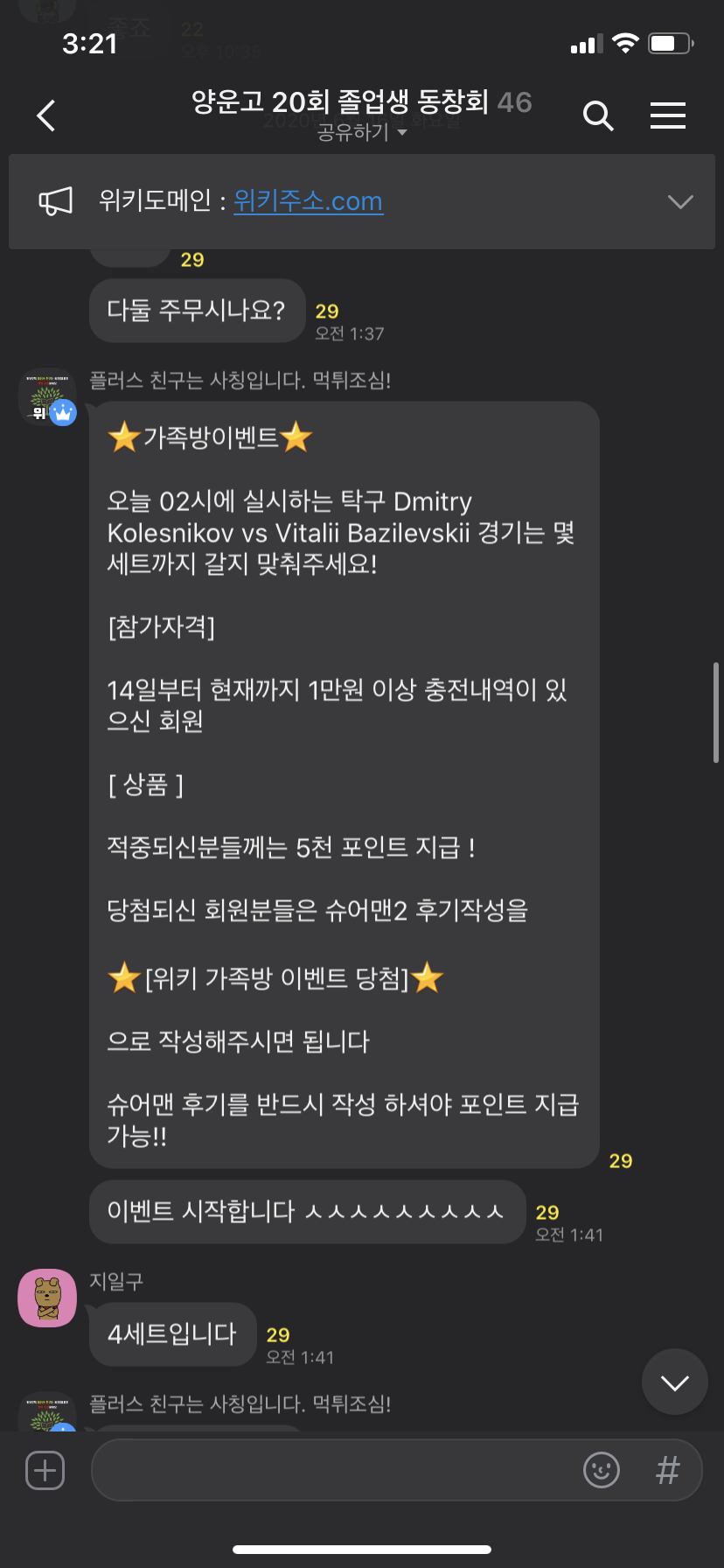Open the 공유하기 dropdown under title

362,132
